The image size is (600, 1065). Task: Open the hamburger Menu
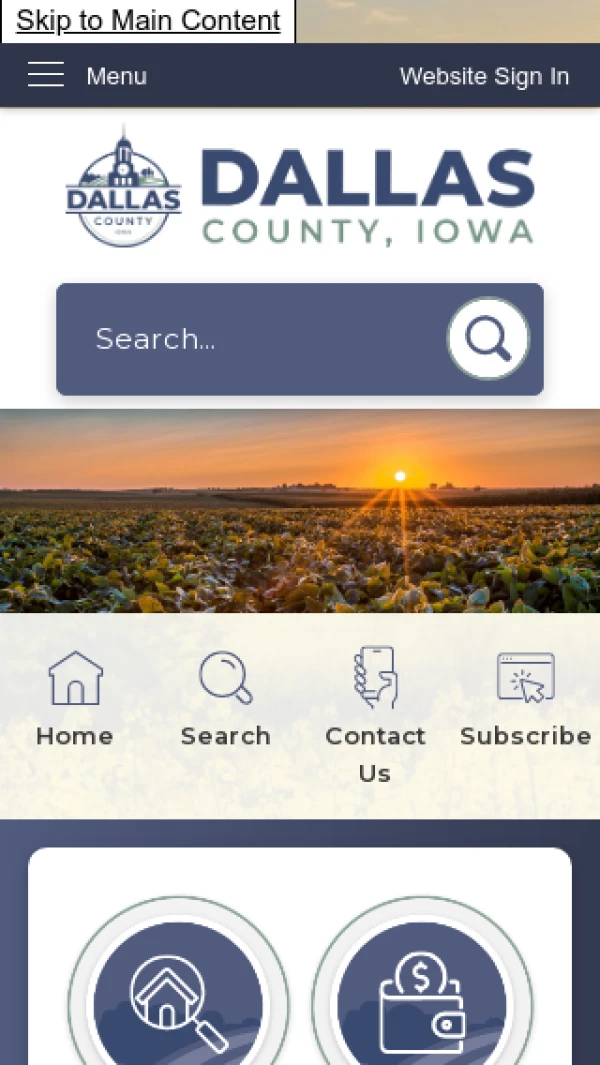click(87, 76)
